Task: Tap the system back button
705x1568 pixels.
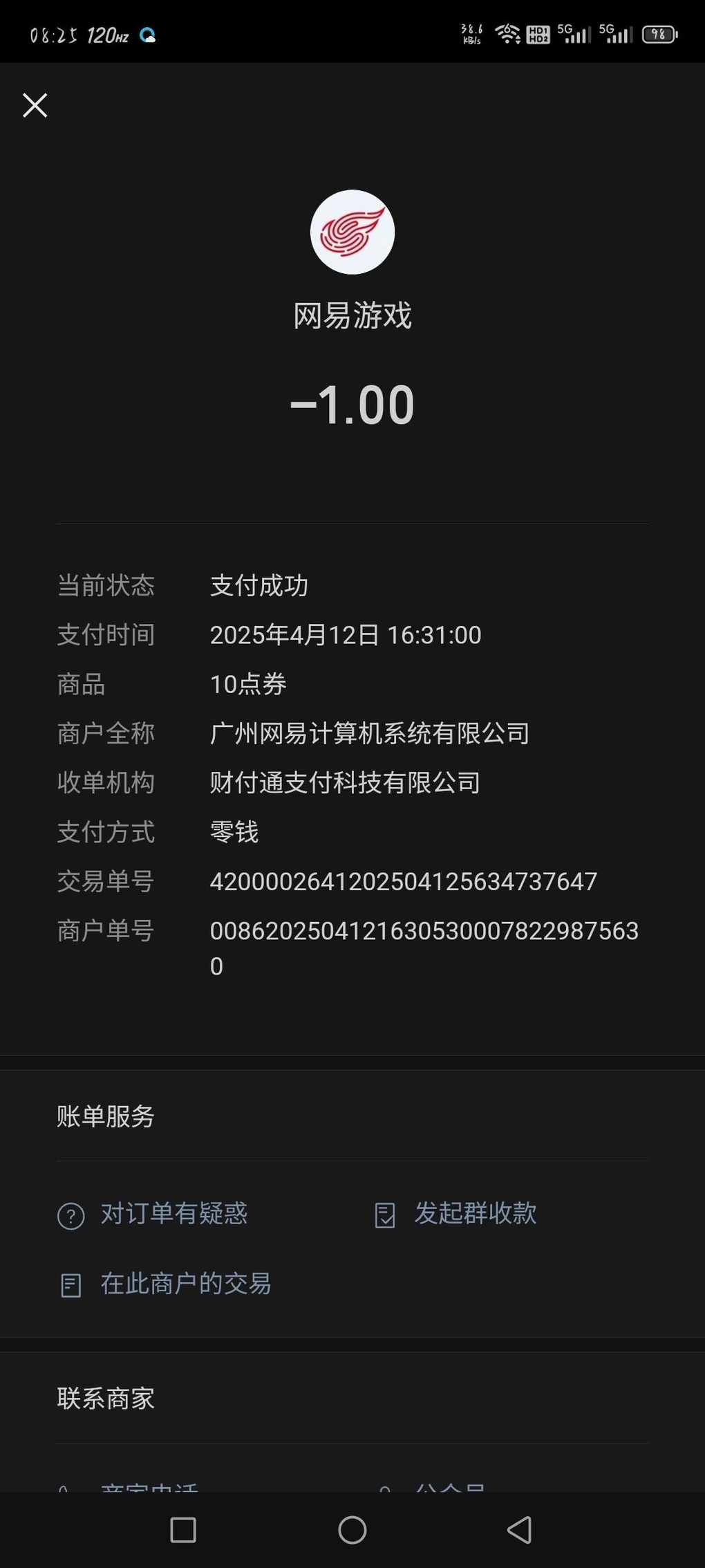Action: coord(520,1529)
